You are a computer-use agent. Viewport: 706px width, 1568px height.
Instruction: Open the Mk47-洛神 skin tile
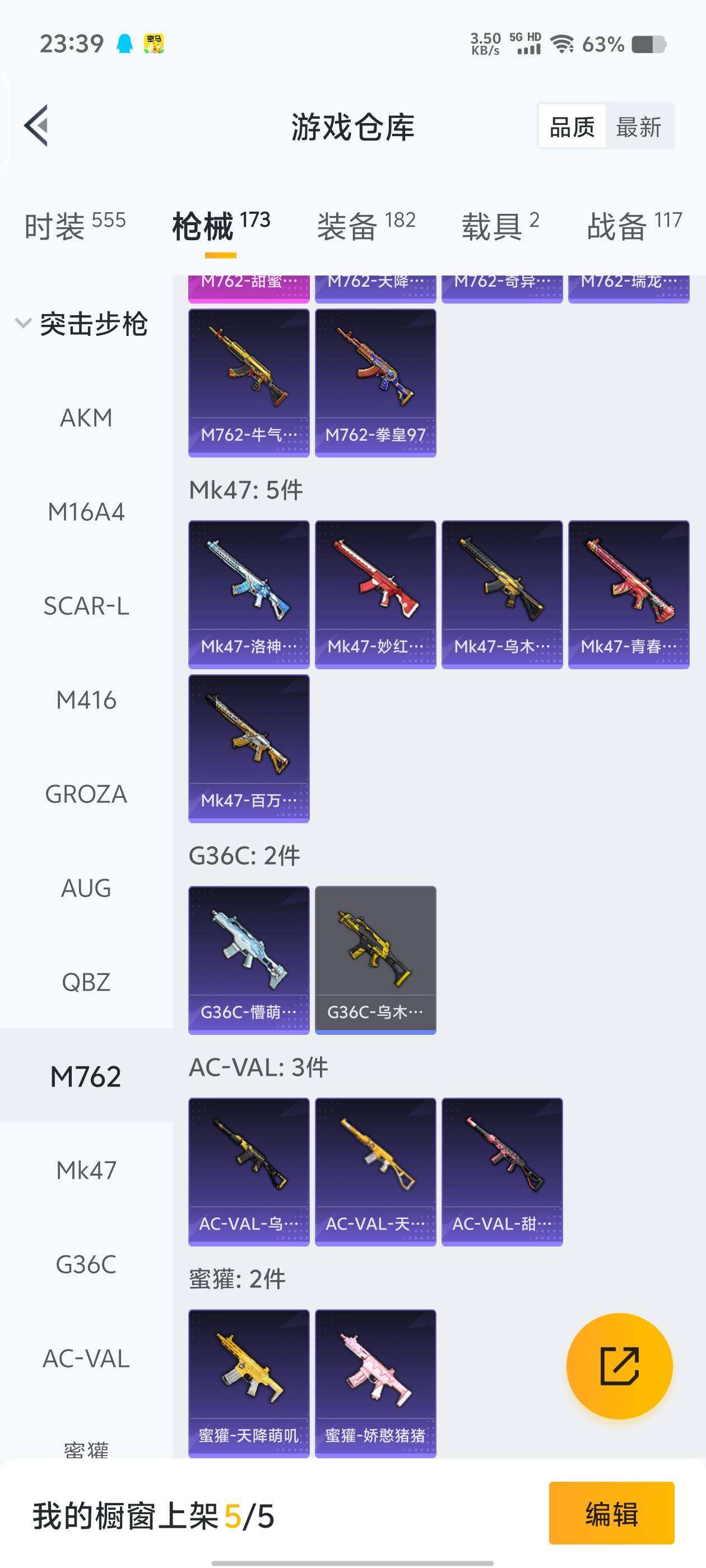(x=249, y=594)
